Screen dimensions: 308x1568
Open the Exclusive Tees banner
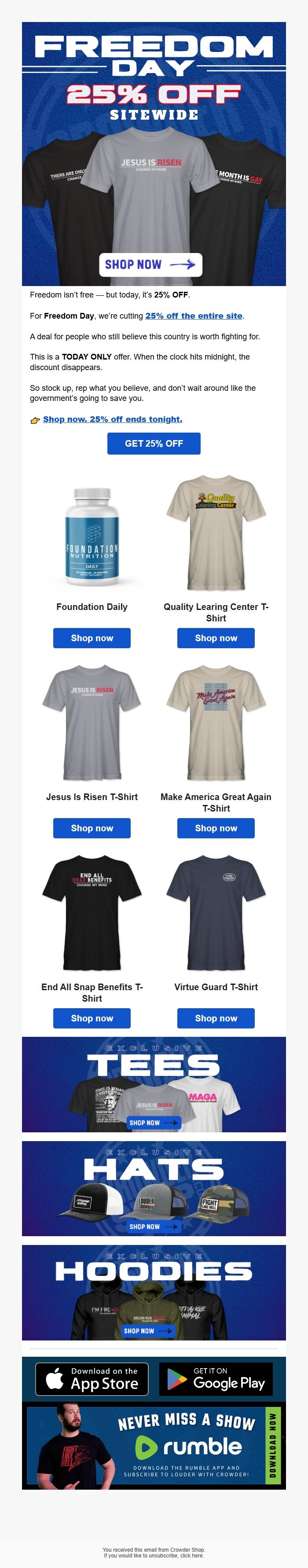[x=154, y=1084]
